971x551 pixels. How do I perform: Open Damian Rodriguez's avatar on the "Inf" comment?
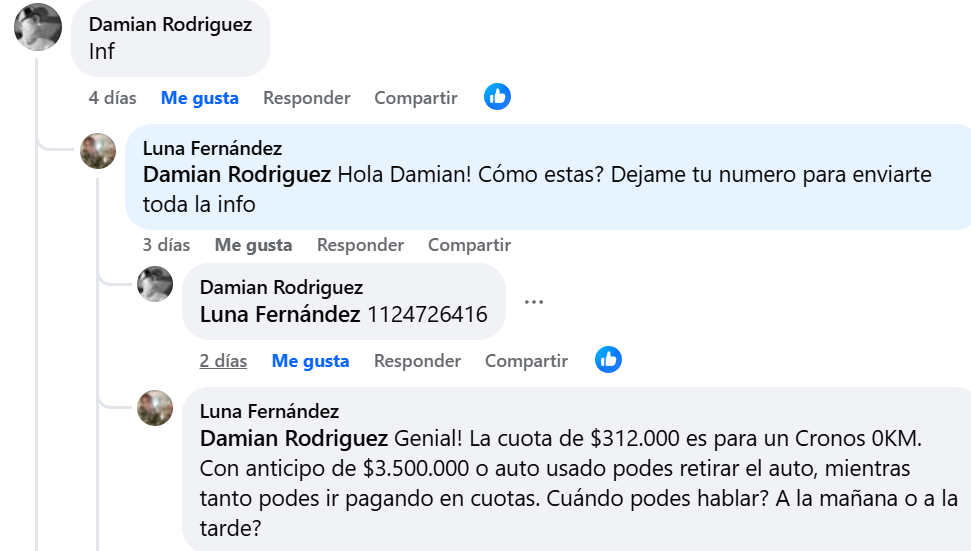(39, 27)
